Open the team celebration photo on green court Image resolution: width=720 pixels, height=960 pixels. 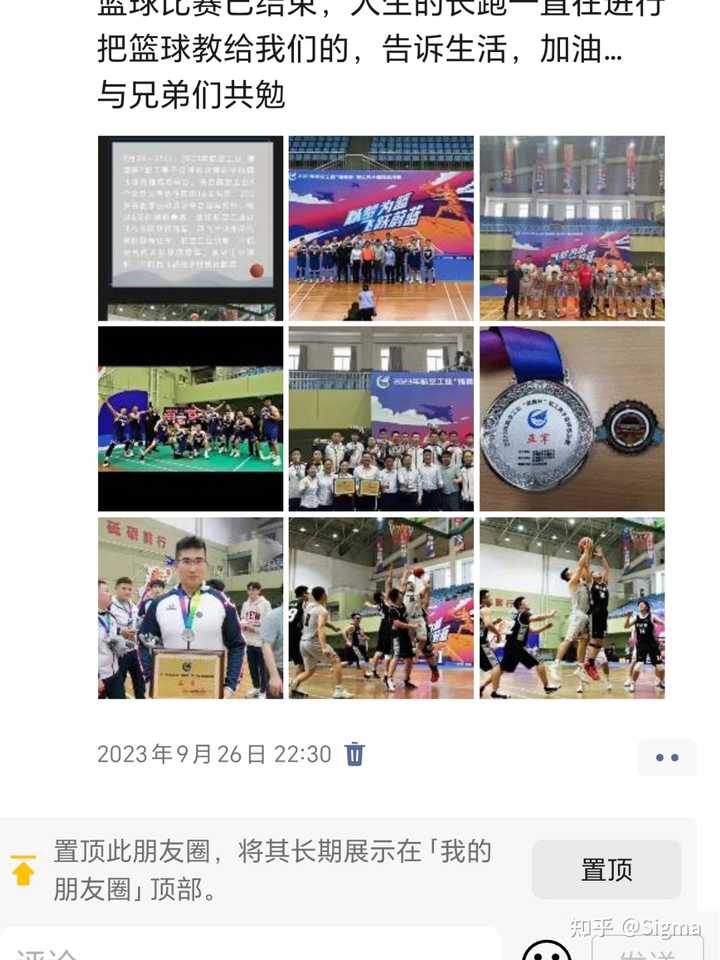[190, 419]
